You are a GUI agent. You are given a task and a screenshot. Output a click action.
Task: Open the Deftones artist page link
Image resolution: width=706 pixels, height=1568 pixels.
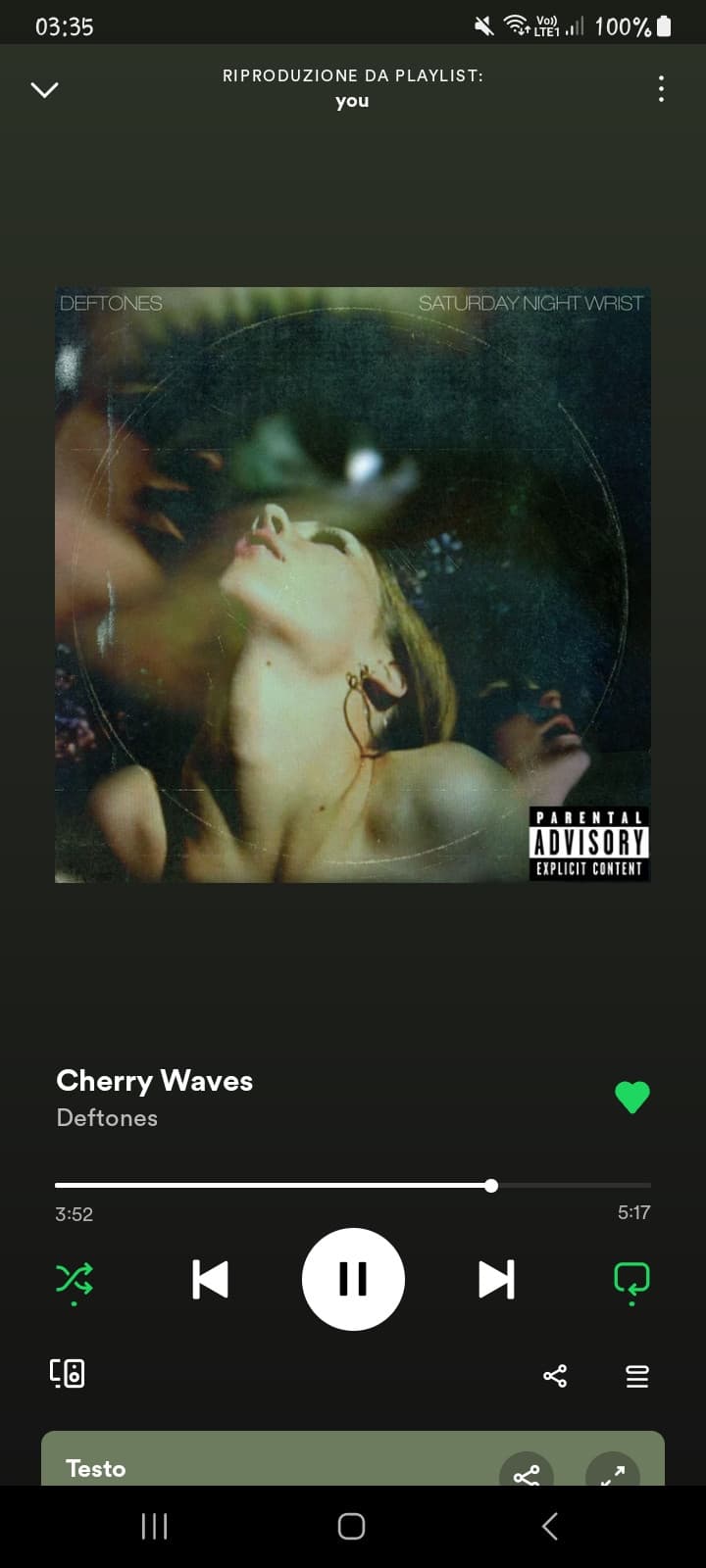[107, 1118]
